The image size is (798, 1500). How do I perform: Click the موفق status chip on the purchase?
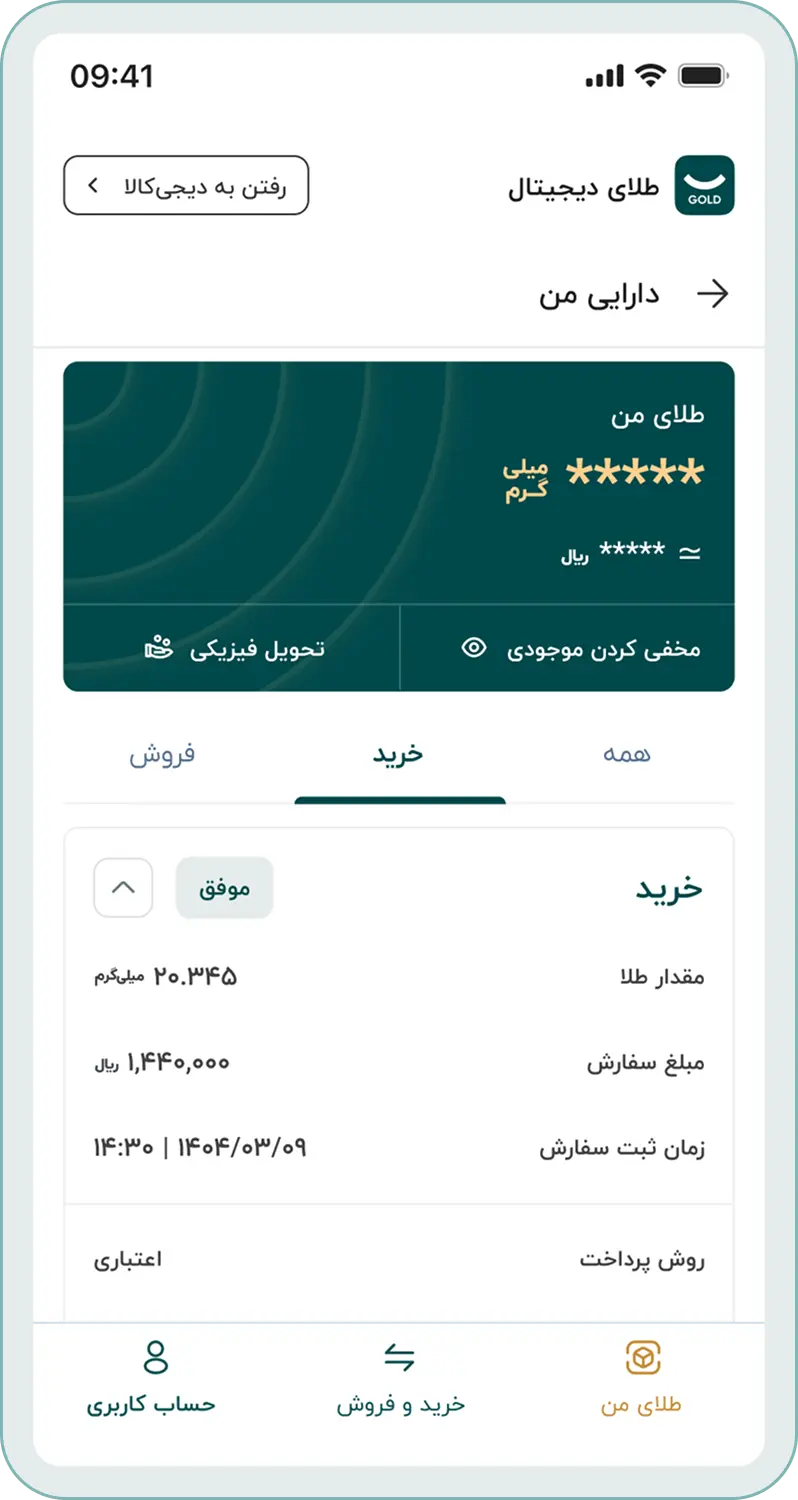click(x=224, y=888)
